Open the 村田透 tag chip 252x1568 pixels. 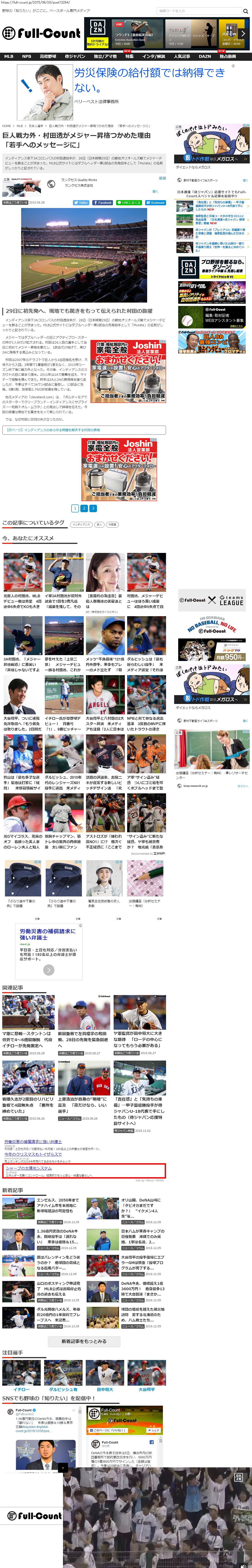[112, 524]
